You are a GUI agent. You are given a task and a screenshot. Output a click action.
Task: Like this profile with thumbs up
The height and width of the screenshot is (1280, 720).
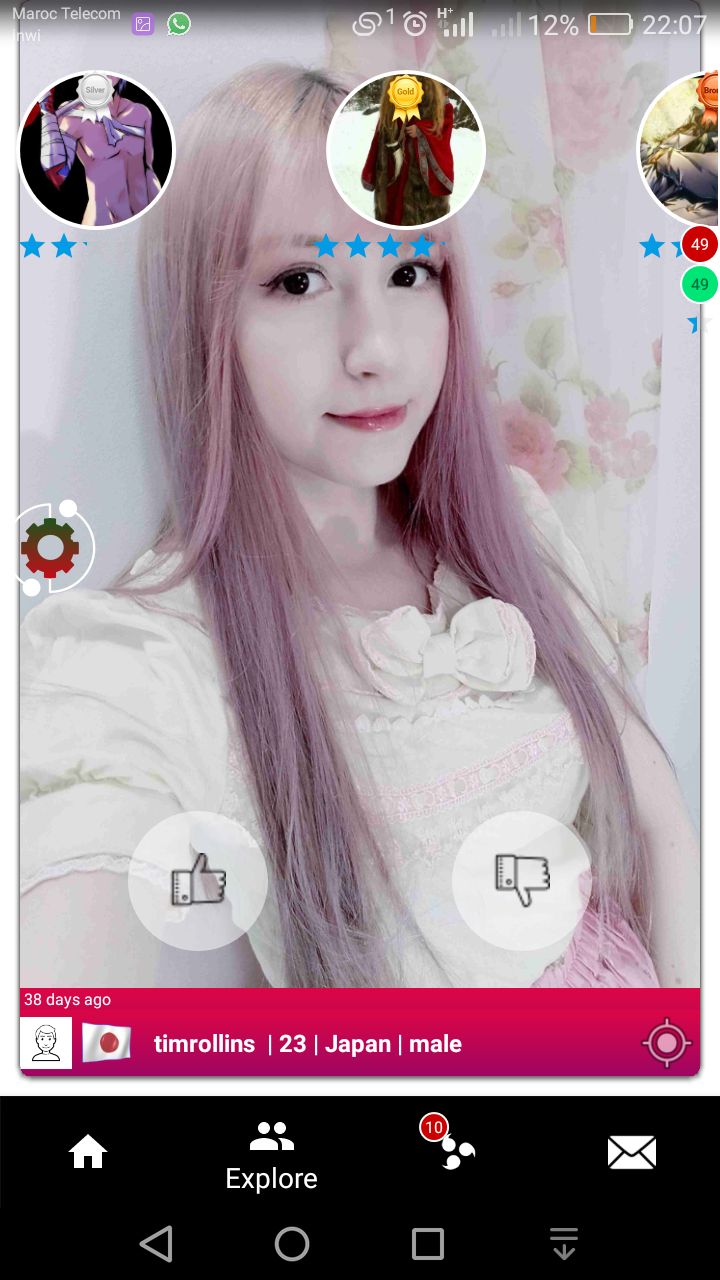[198, 880]
